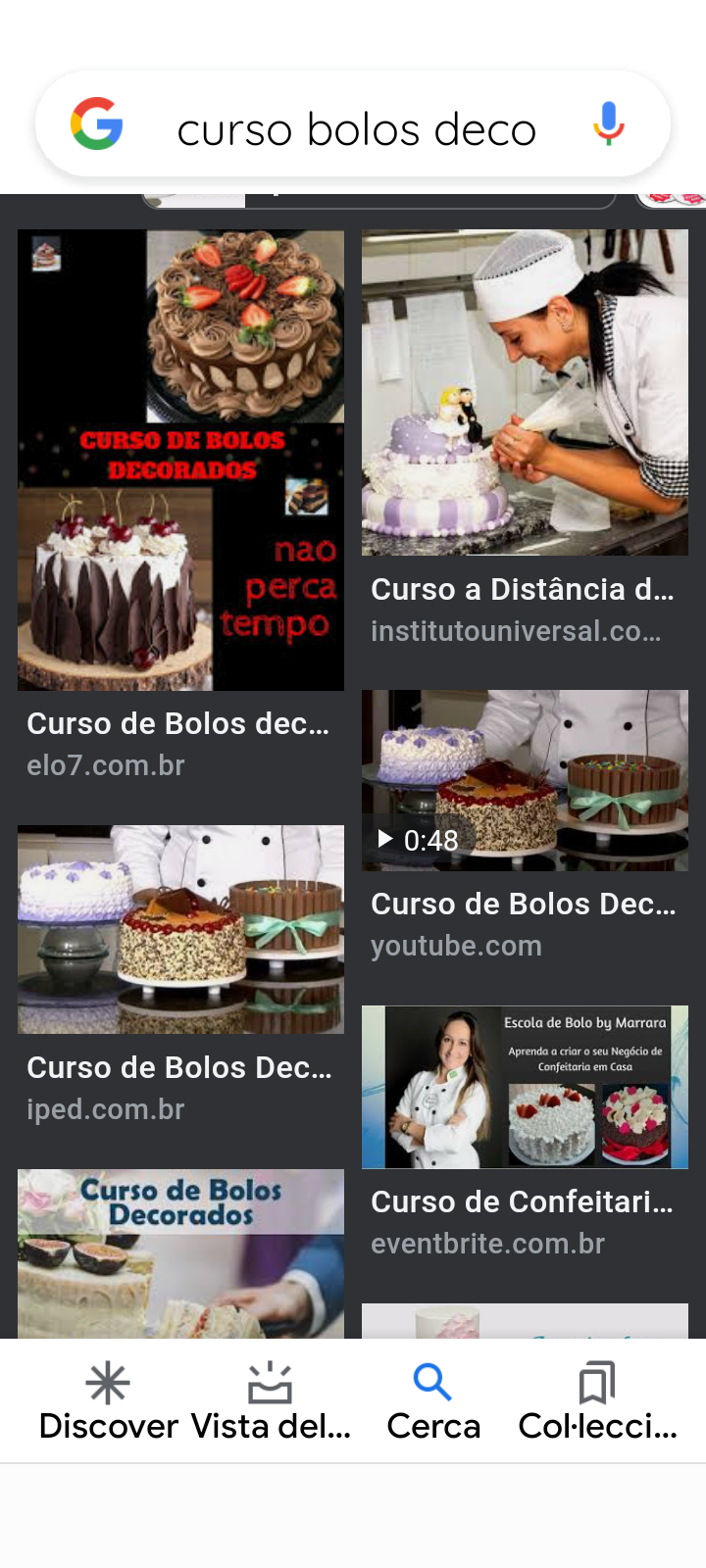Open the Col·lecci... tab

(x=597, y=1401)
